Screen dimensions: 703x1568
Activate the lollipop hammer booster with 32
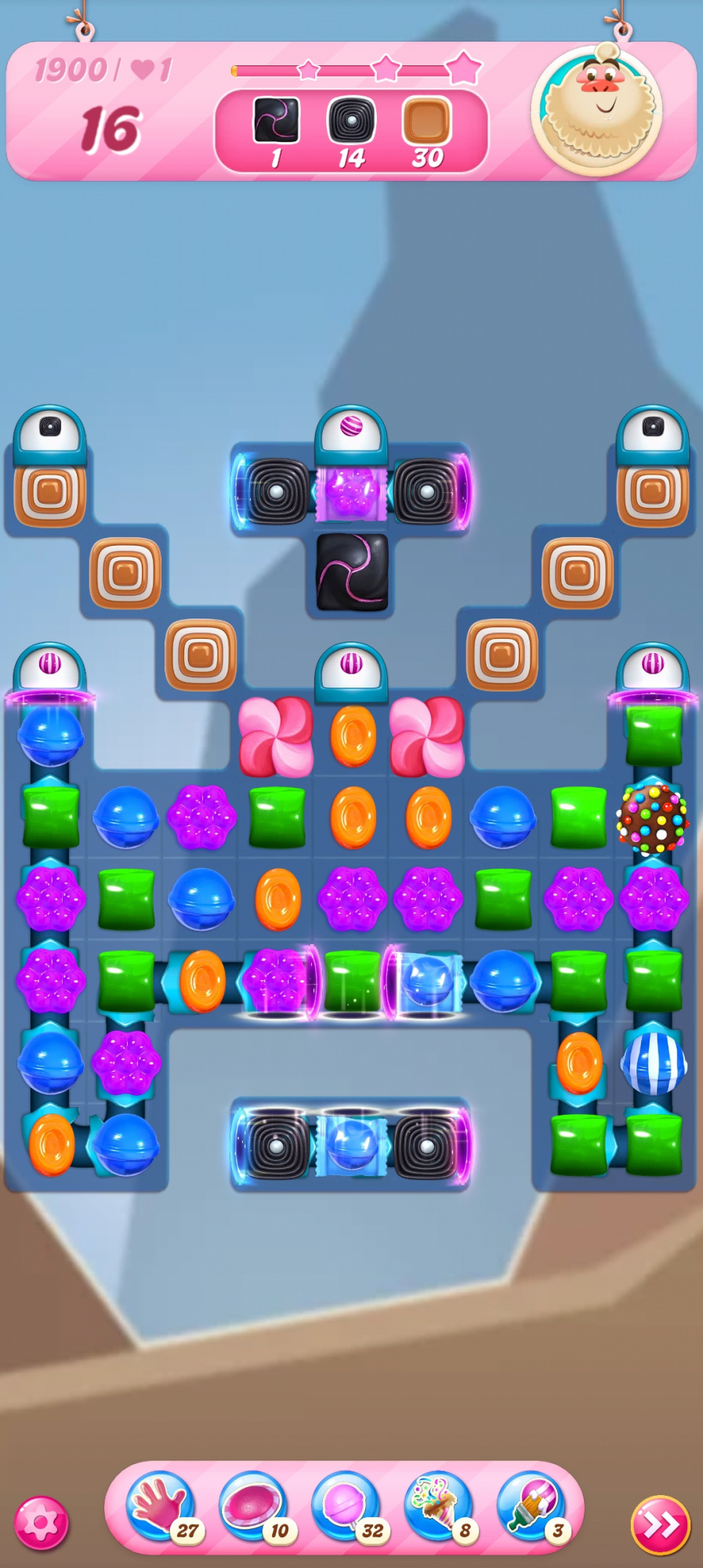click(346, 1507)
